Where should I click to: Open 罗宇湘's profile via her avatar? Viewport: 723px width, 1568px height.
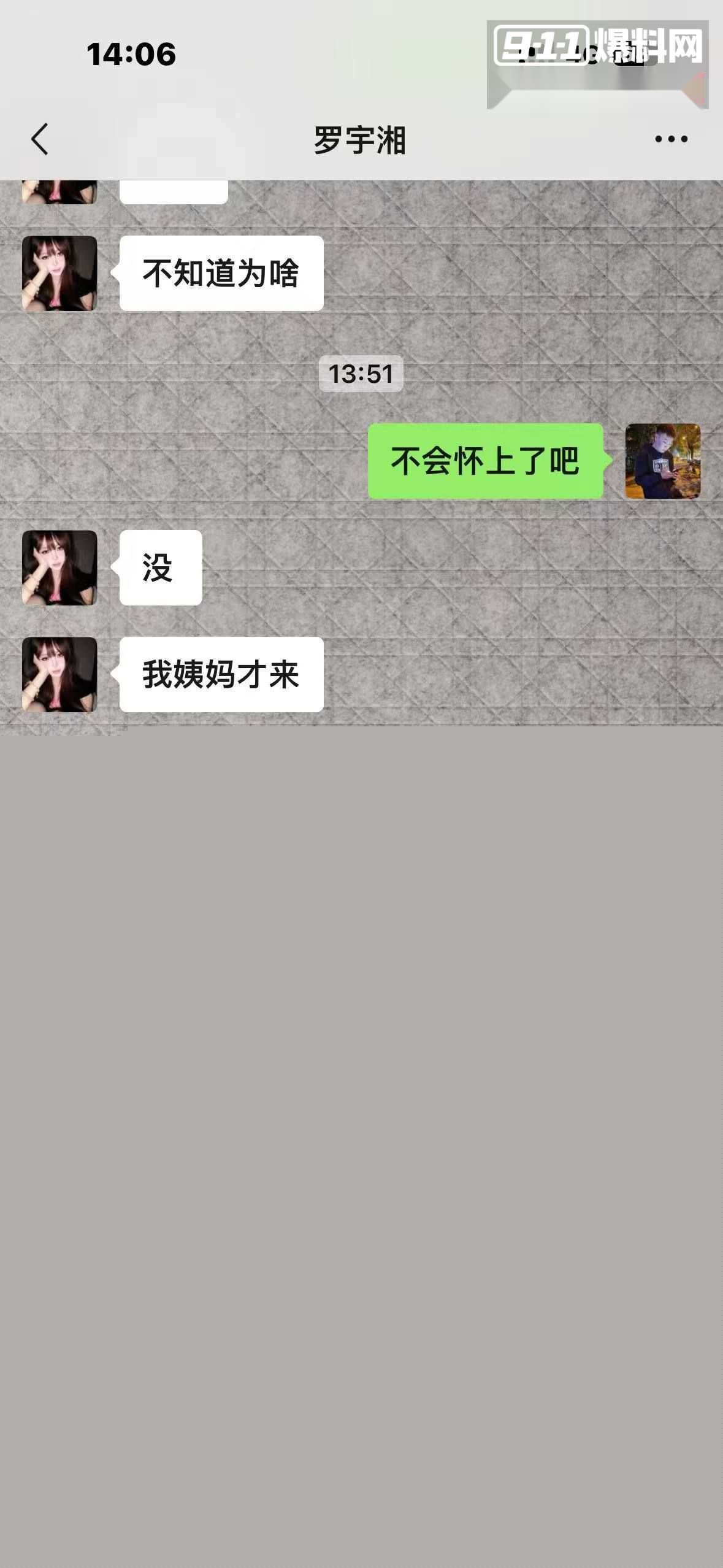[x=59, y=272]
